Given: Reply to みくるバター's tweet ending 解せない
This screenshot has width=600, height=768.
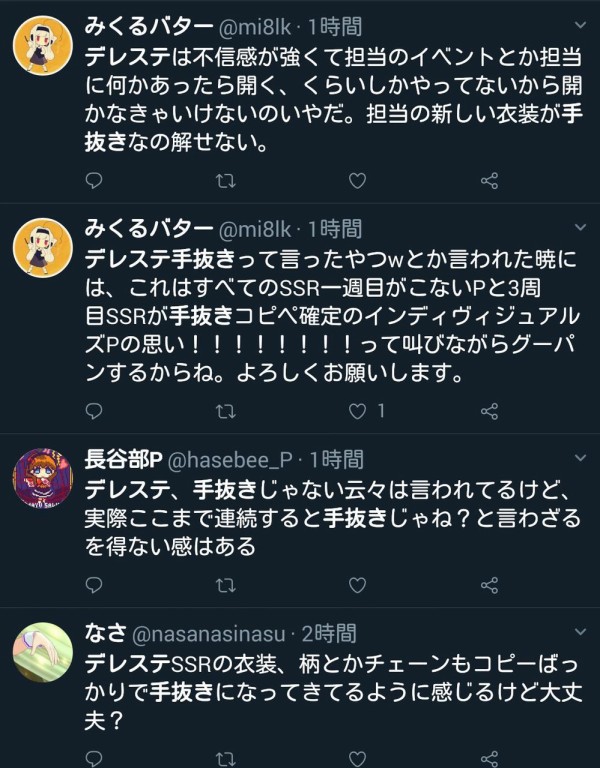Looking at the screenshot, I should (x=94, y=181).
